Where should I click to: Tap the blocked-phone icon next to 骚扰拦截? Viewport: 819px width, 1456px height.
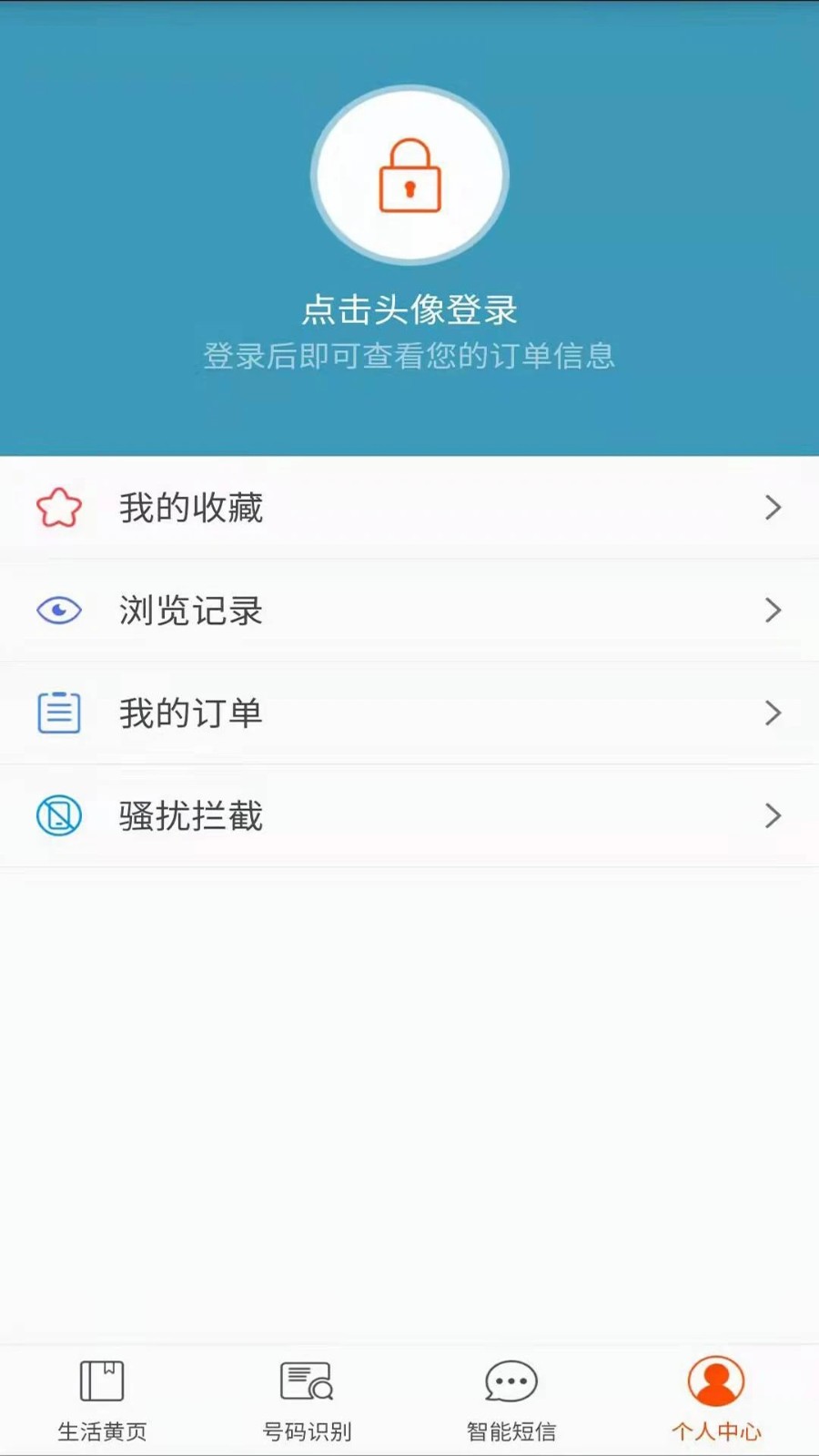[58, 816]
